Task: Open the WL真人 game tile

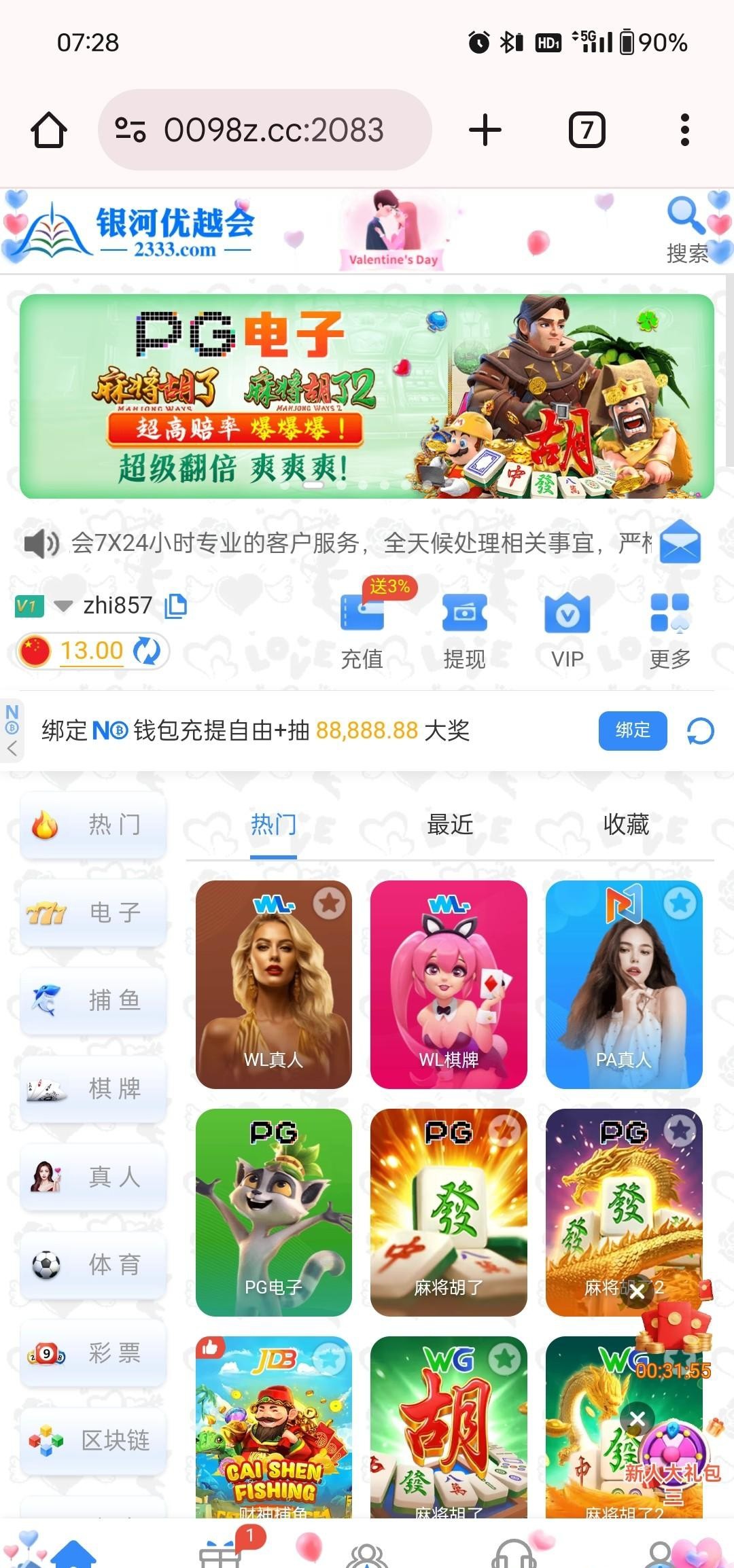Action: tap(273, 984)
